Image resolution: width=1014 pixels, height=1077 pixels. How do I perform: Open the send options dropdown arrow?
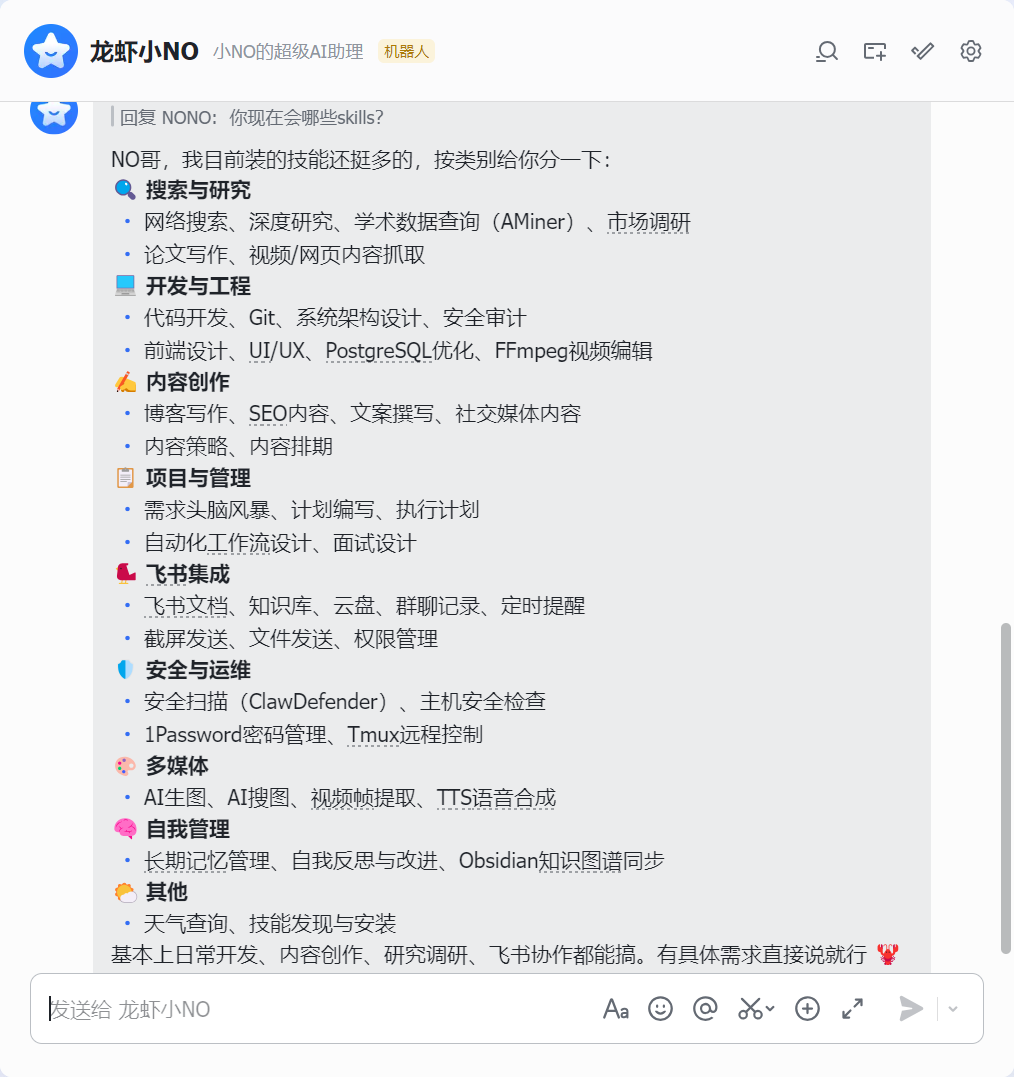(953, 1009)
